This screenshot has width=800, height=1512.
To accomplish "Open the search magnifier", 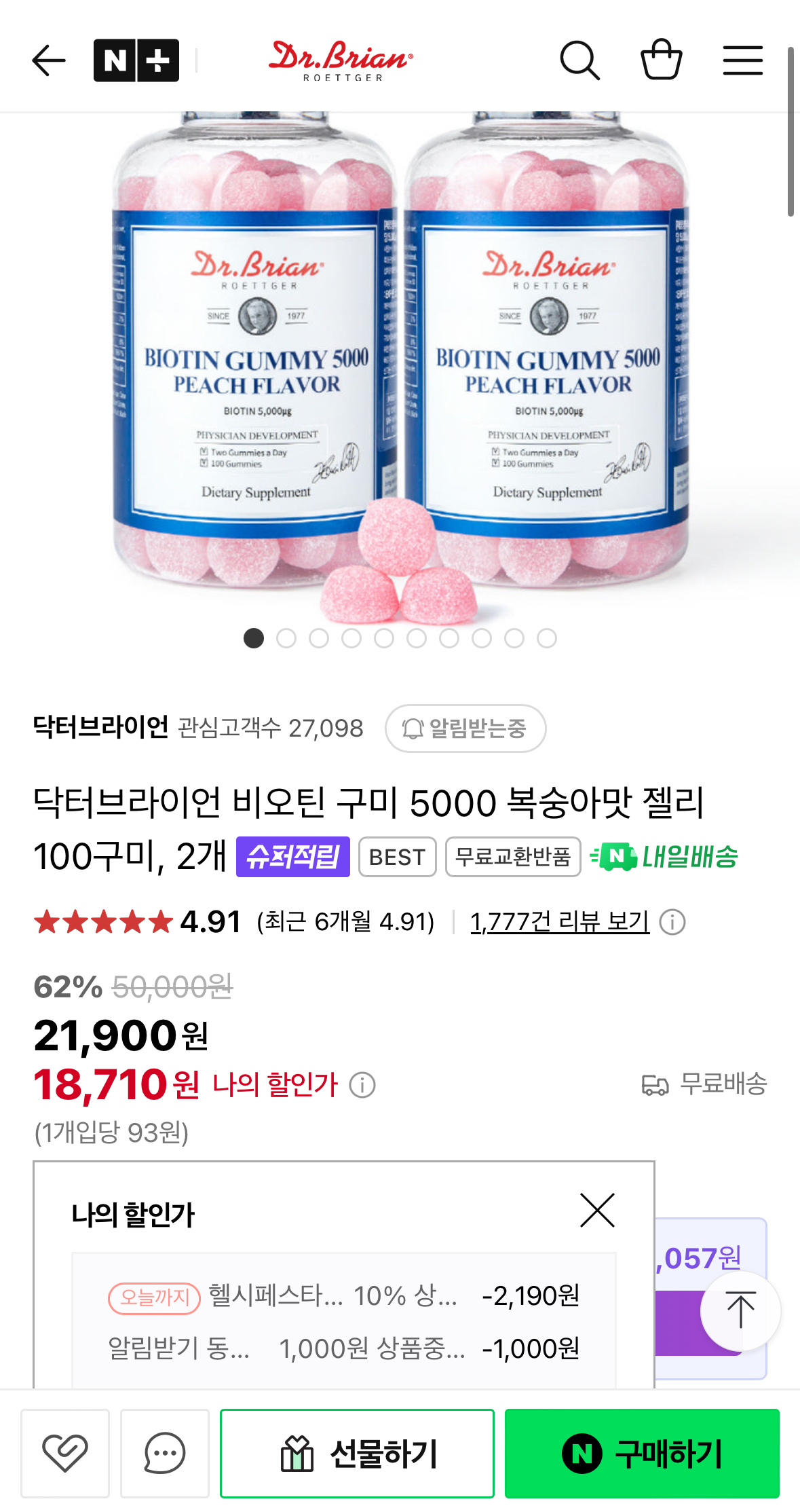I will [x=579, y=61].
